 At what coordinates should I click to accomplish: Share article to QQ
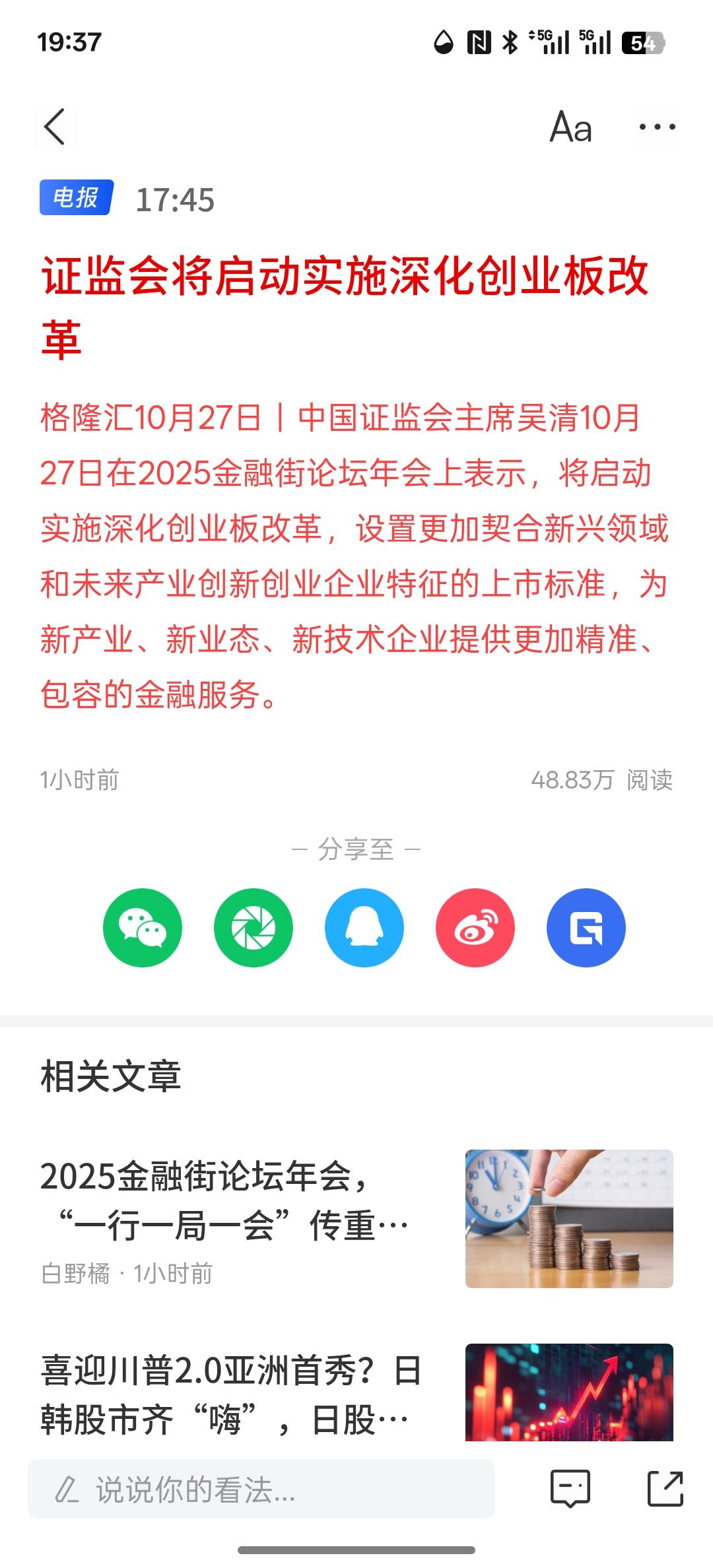[364, 928]
